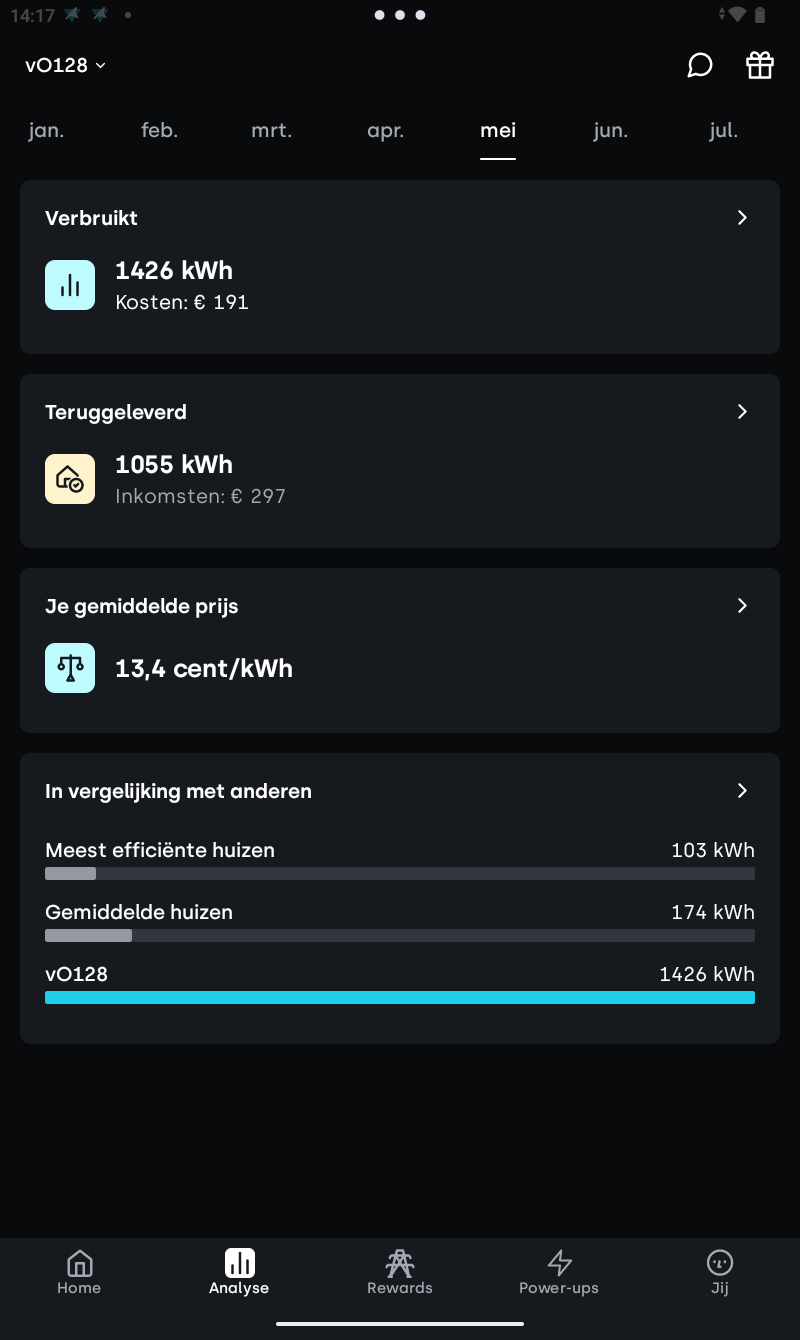This screenshot has height=1340, width=800.
Task: Open In vergelijking met anderen card
Action: pyautogui.click(x=400, y=899)
